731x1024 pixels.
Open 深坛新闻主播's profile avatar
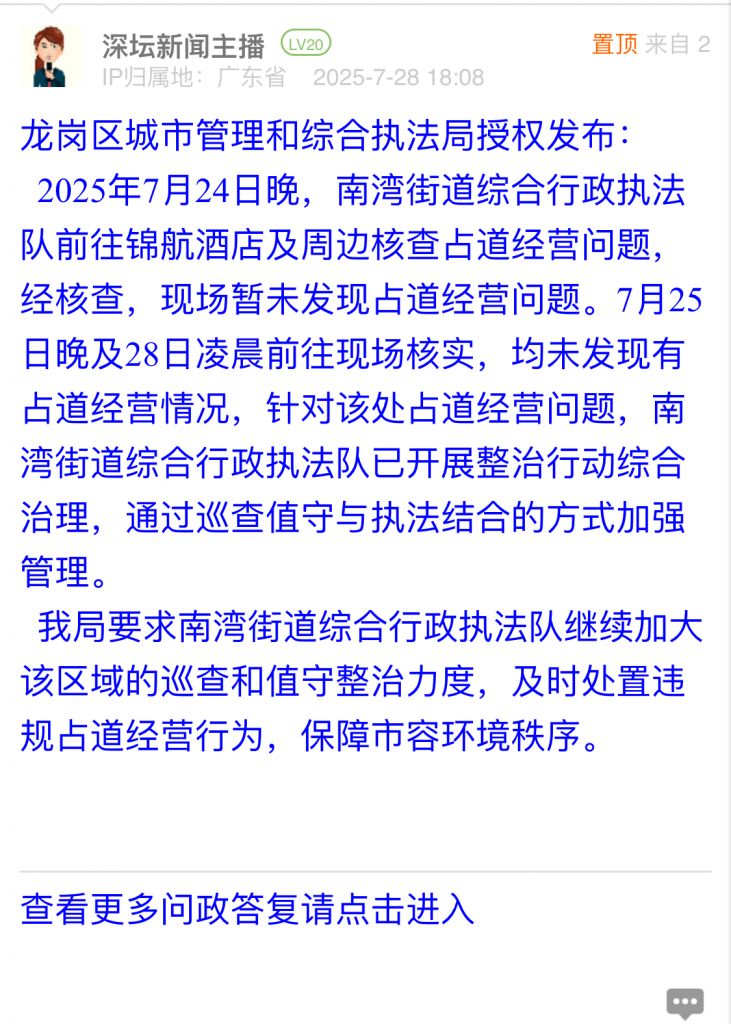50,56
